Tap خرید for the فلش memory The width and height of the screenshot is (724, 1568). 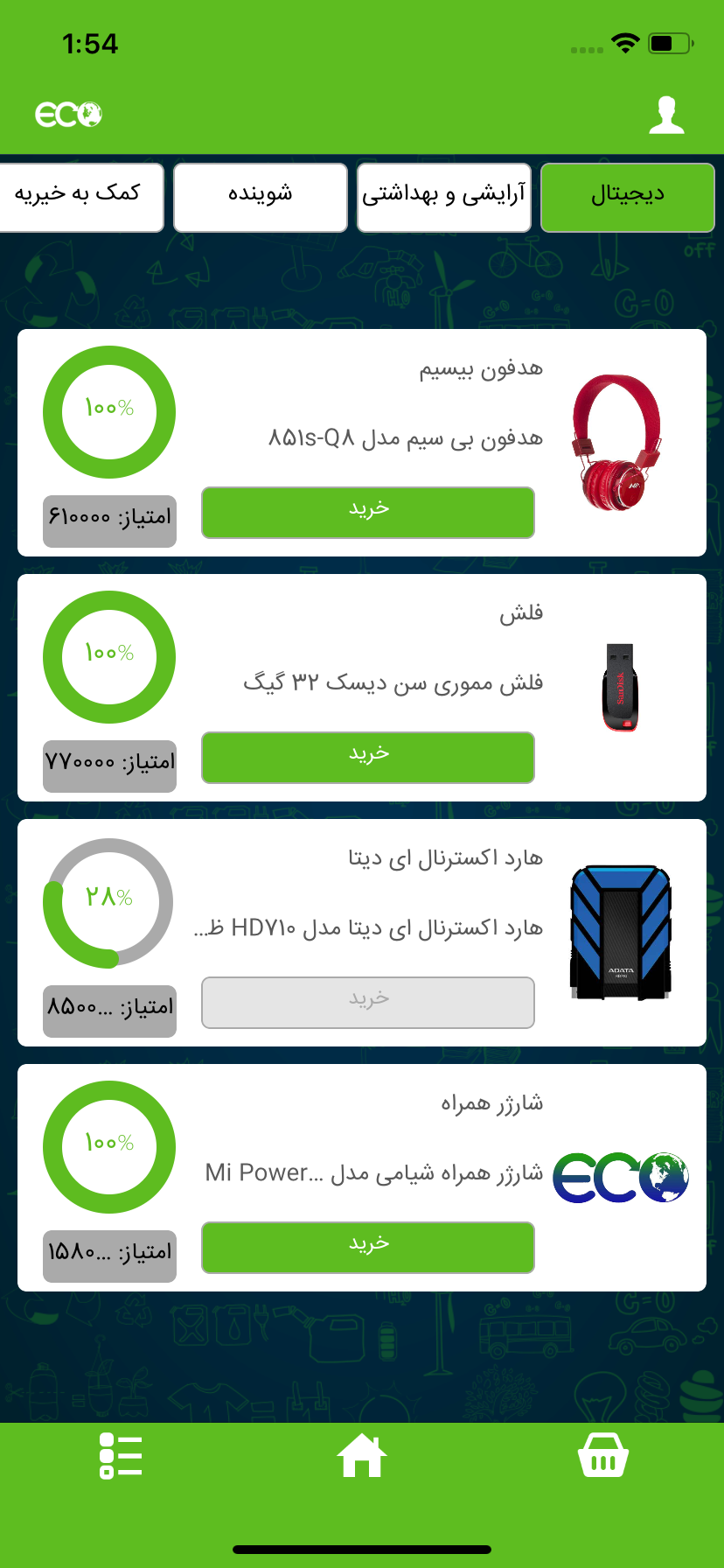368,757
